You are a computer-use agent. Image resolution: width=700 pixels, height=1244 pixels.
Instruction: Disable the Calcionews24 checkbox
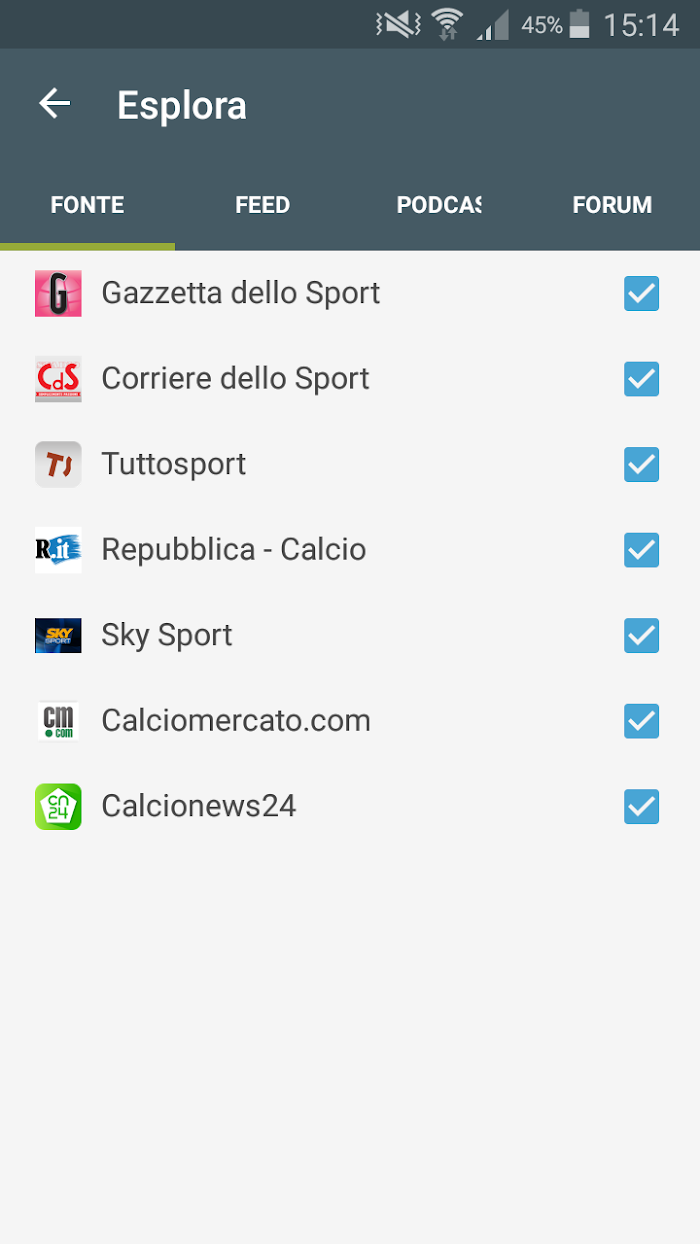click(x=641, y=807)
